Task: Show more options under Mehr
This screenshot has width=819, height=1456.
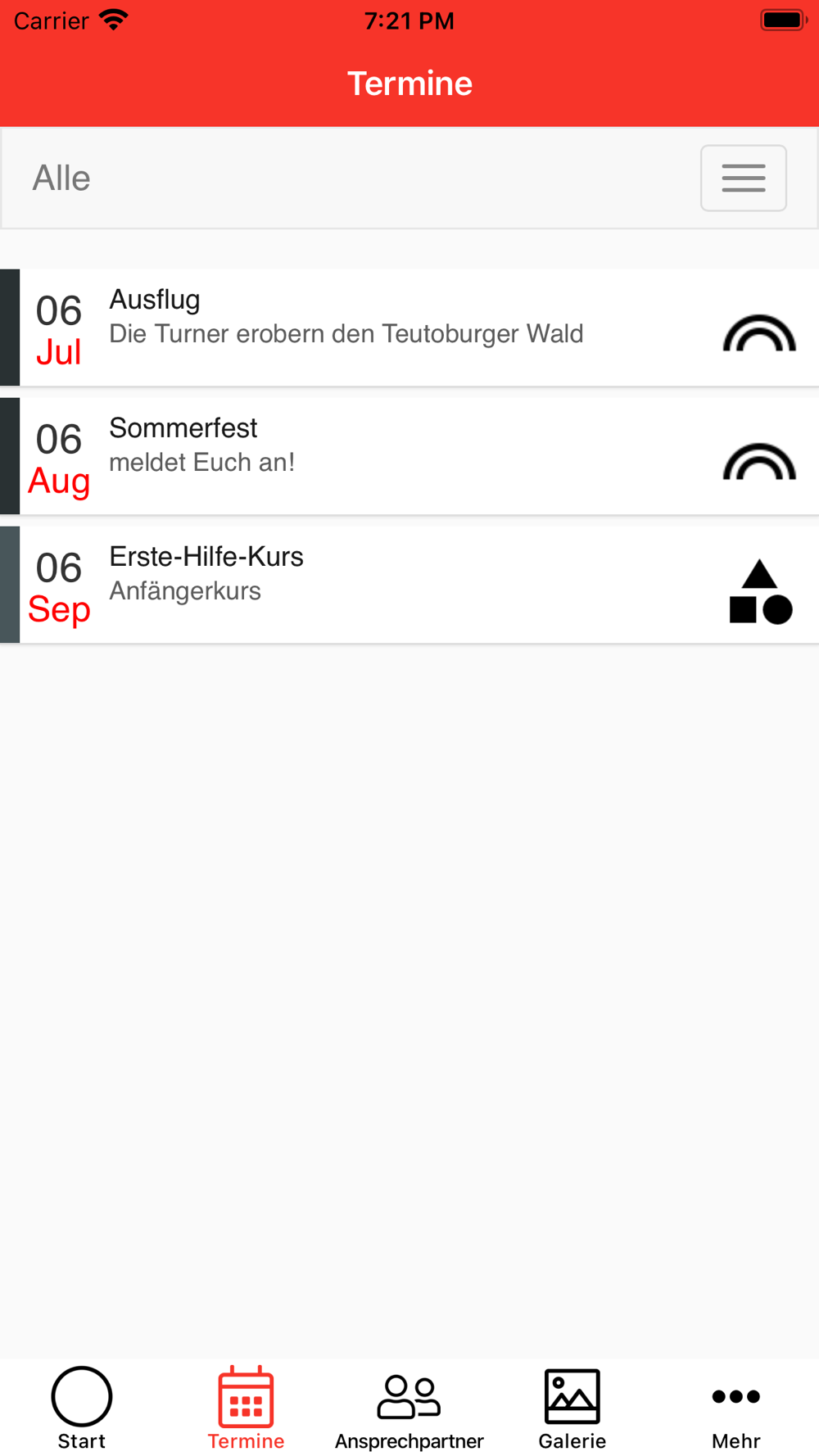Action: (736, 1408)
